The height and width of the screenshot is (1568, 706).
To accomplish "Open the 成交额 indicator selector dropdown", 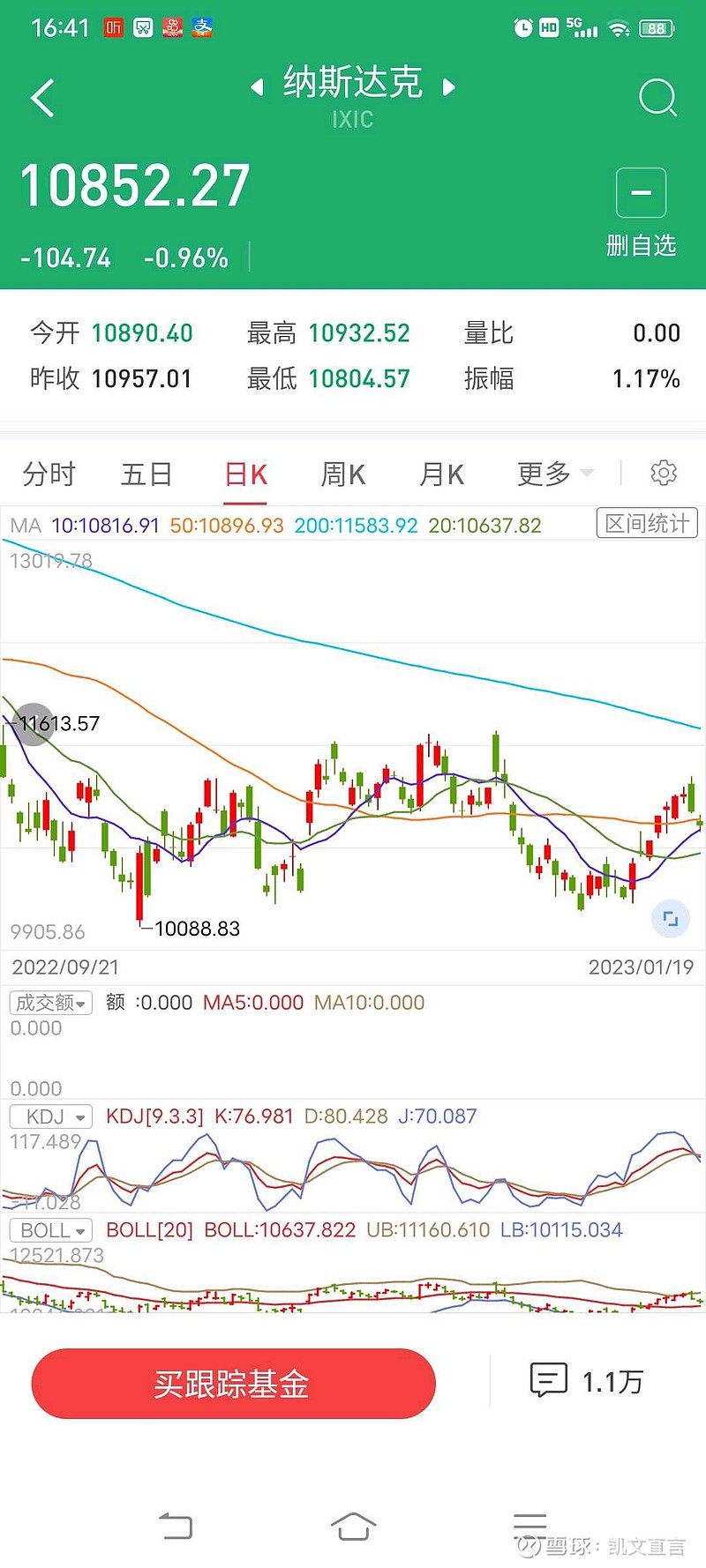I will [x=51, y=1003].
